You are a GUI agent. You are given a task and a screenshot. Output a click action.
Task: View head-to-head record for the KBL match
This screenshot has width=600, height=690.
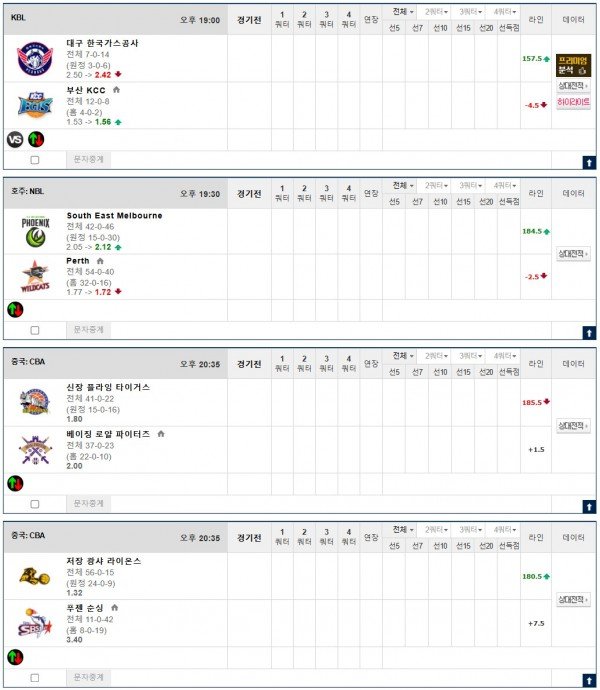point(573,86)
